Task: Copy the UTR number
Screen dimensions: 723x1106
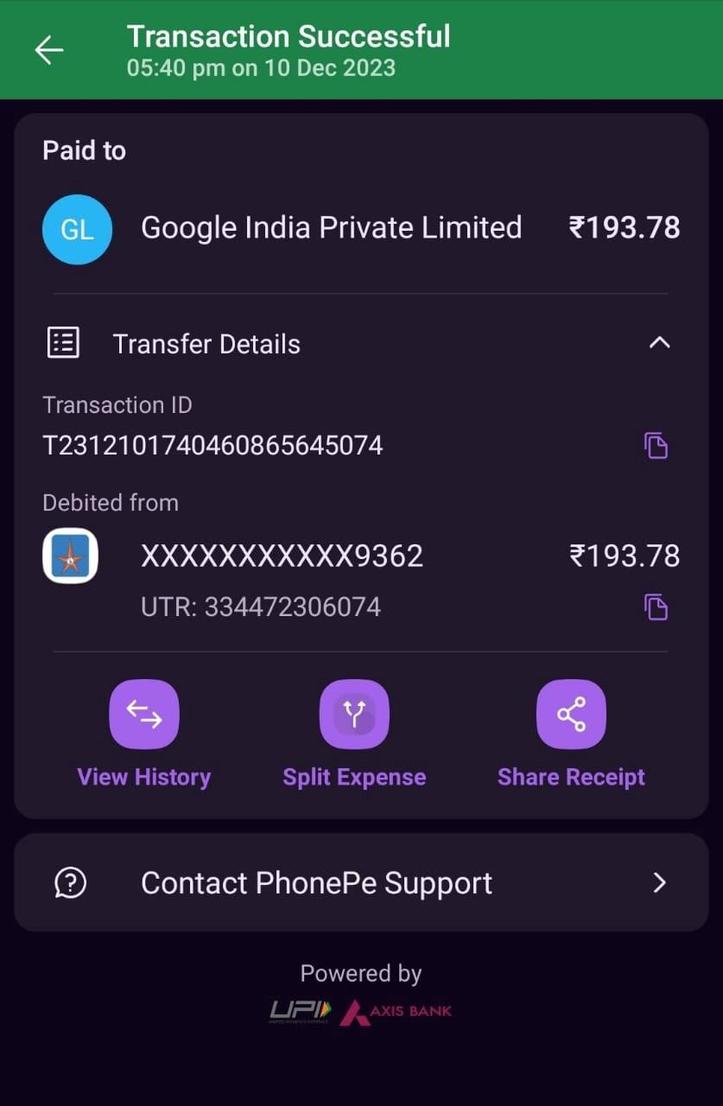Action: (x=656, y=607)
